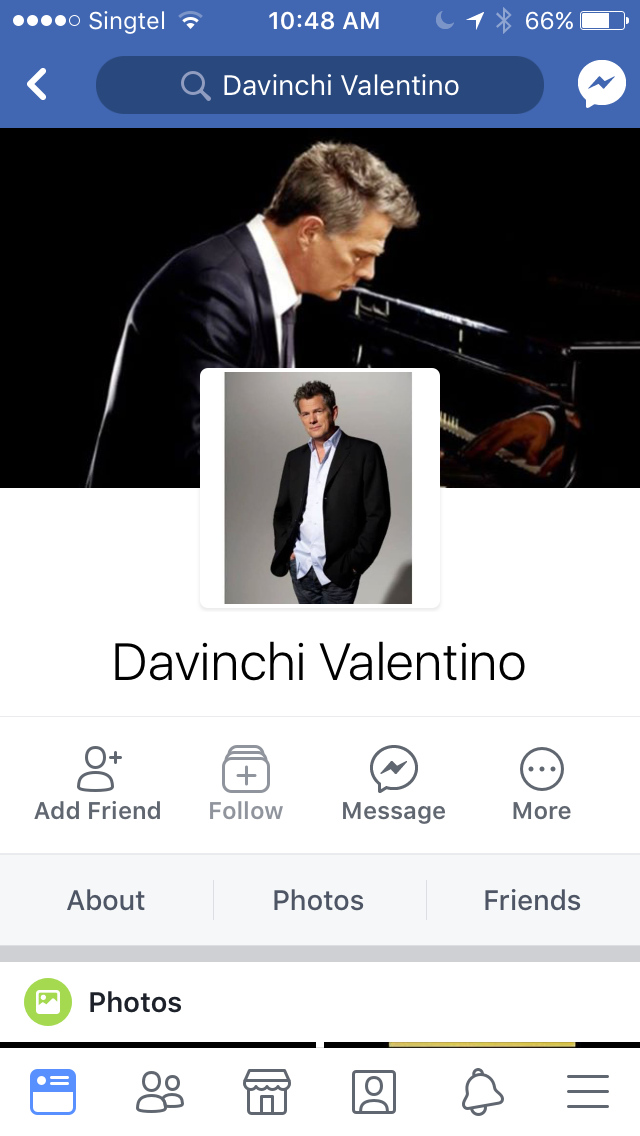Open the hamburger menu
Image resolution: width=640 pixels, height=1136 pixels.
click(x=588, y=1092)
